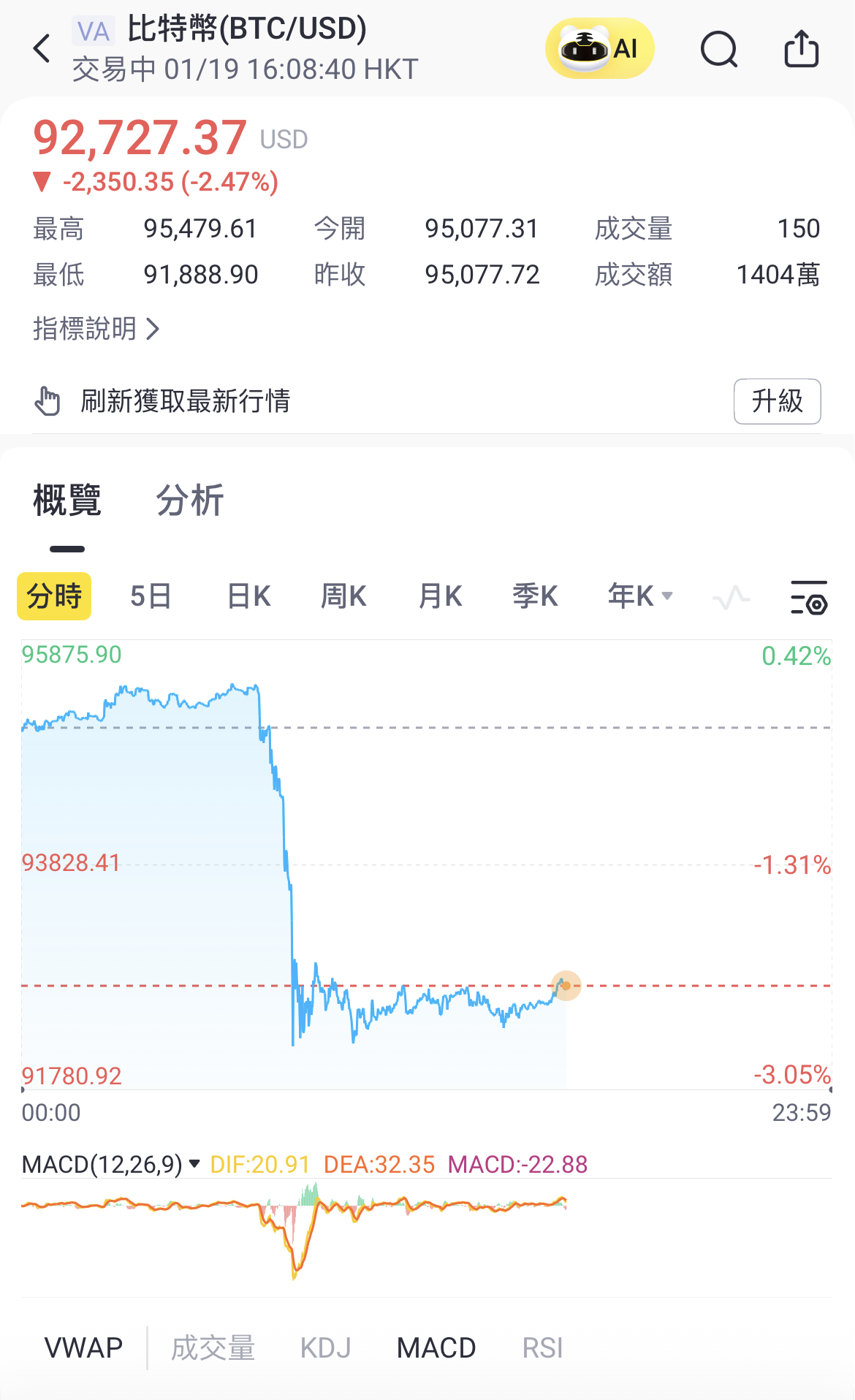Tap 刷新獲取最新行情 to refresh quotes
Screen dimensions: 855x1400
[x=185, y=401]
